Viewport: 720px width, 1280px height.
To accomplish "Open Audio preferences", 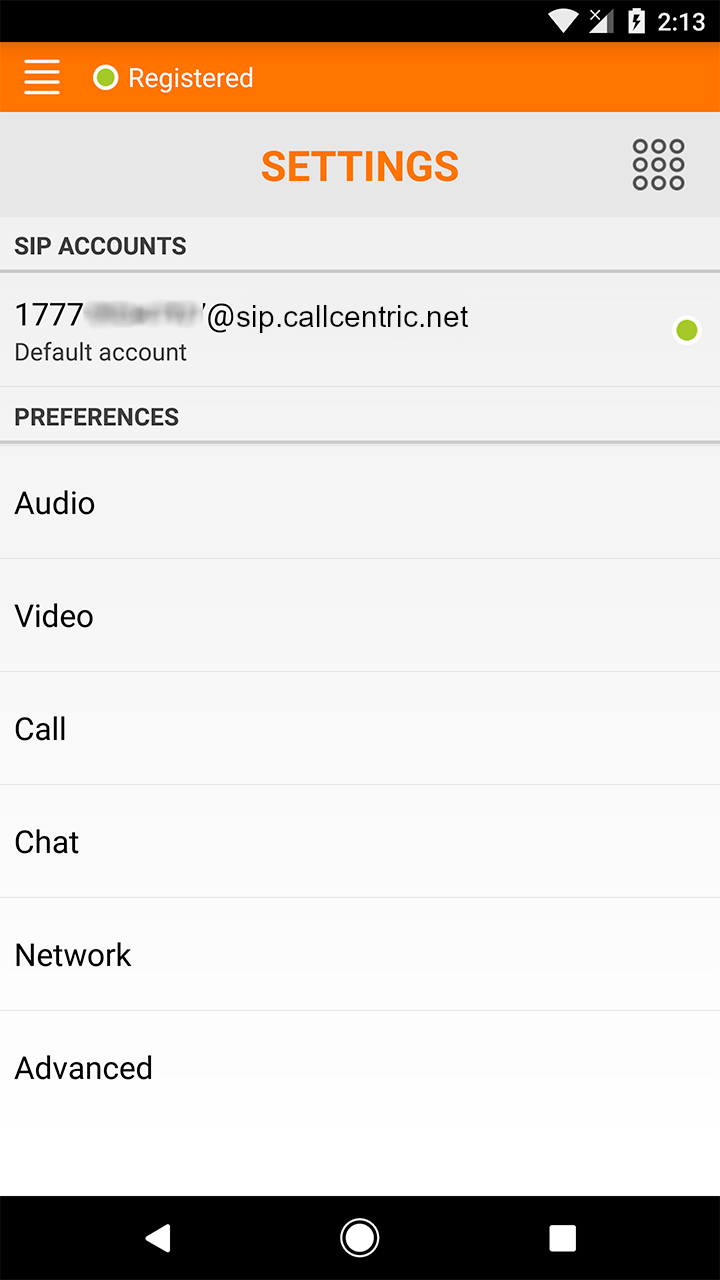I will 360,503.
